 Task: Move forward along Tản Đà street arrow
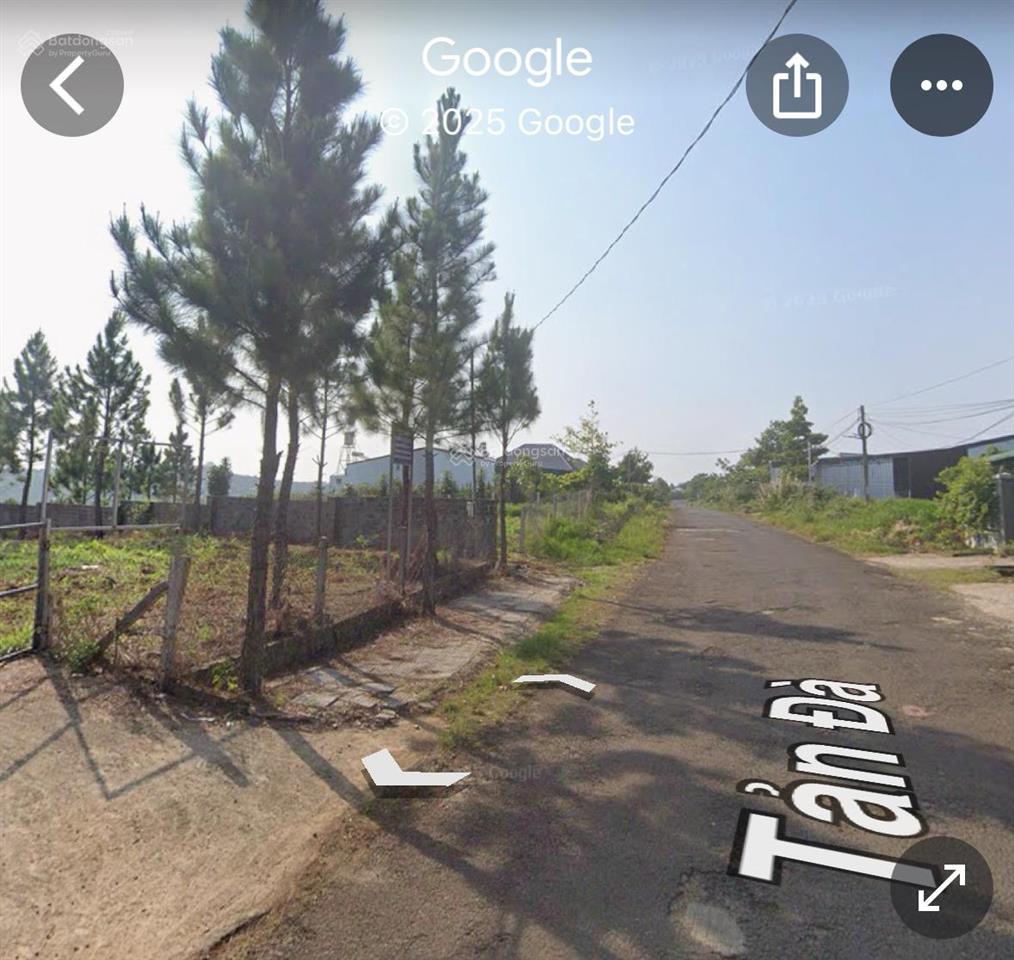coord(555,683)
